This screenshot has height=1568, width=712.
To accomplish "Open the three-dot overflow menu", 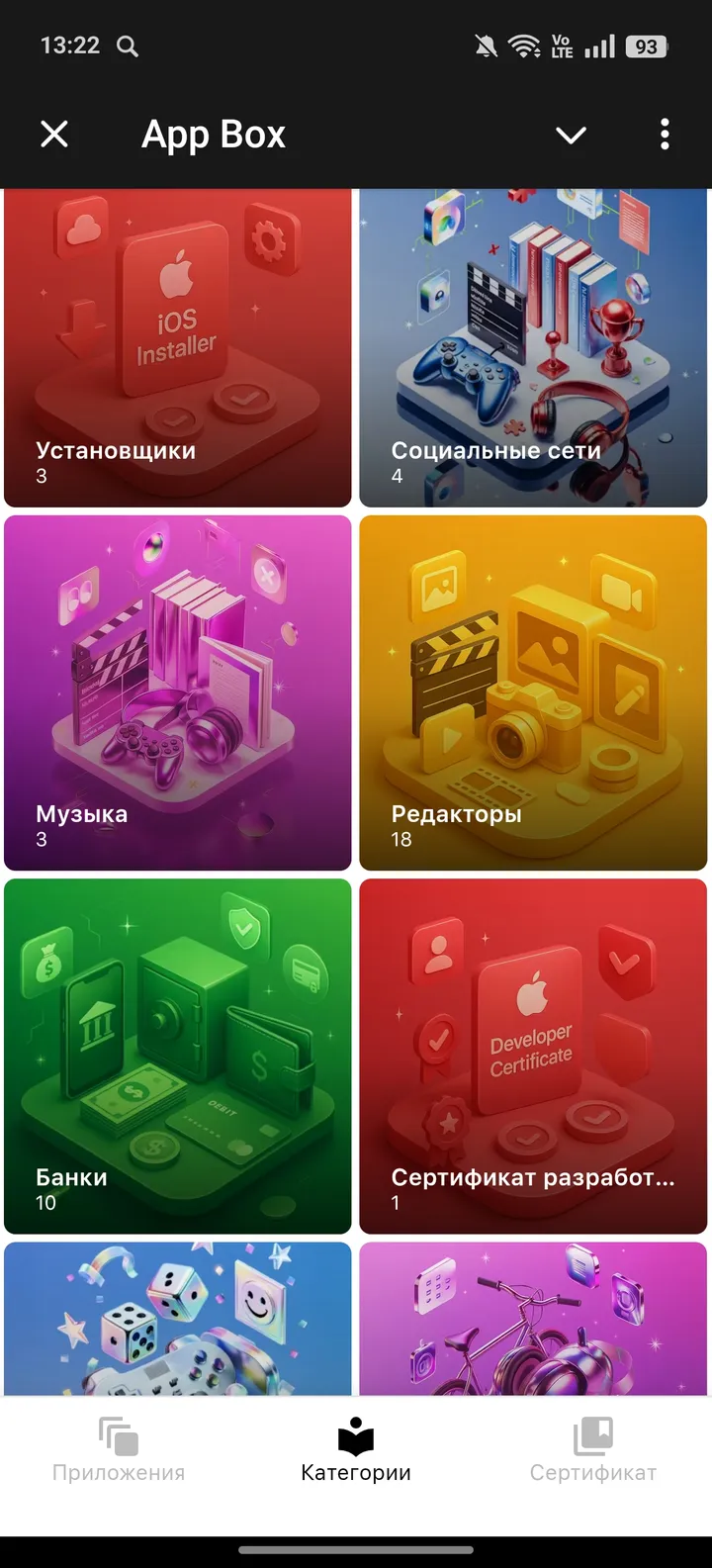I will point(664,135).
